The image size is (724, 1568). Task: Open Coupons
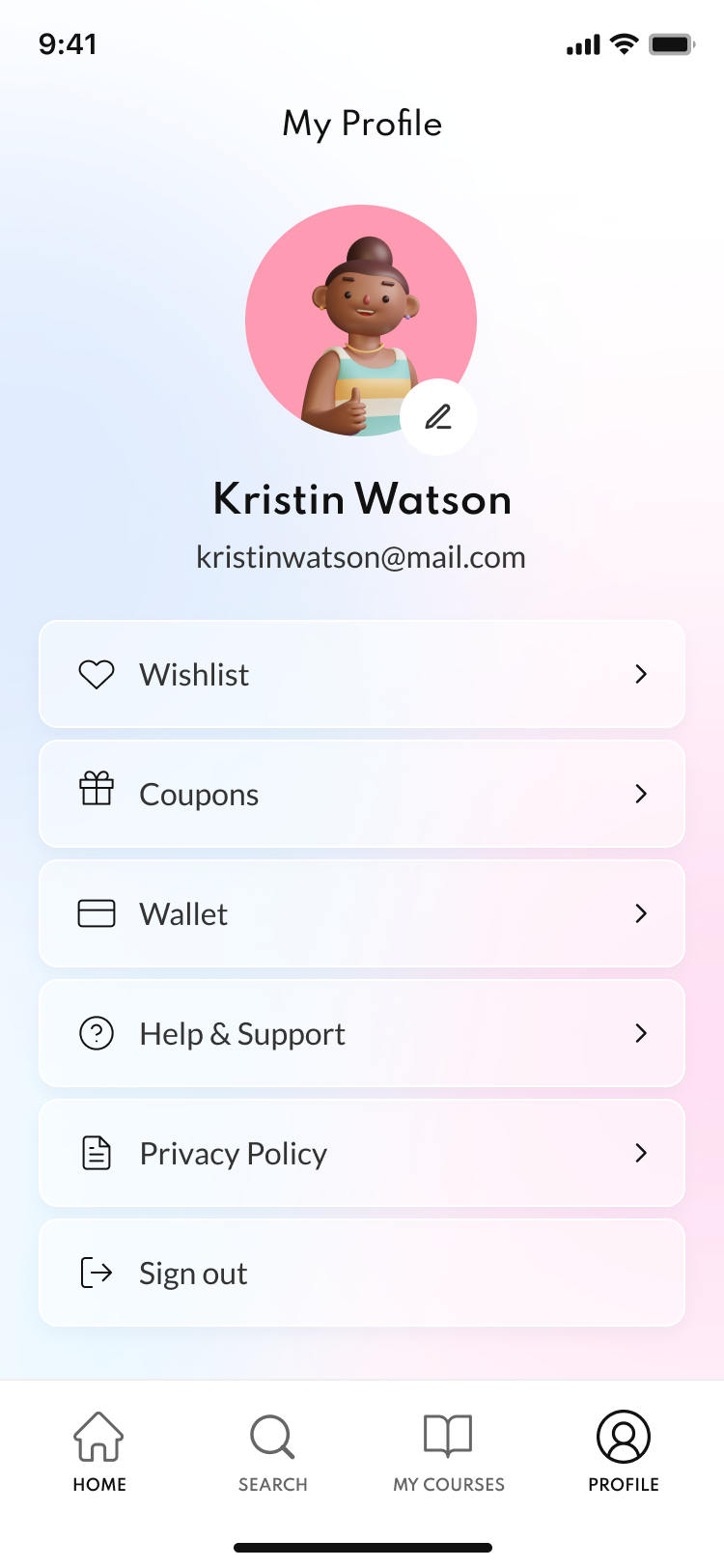point(361,794)
